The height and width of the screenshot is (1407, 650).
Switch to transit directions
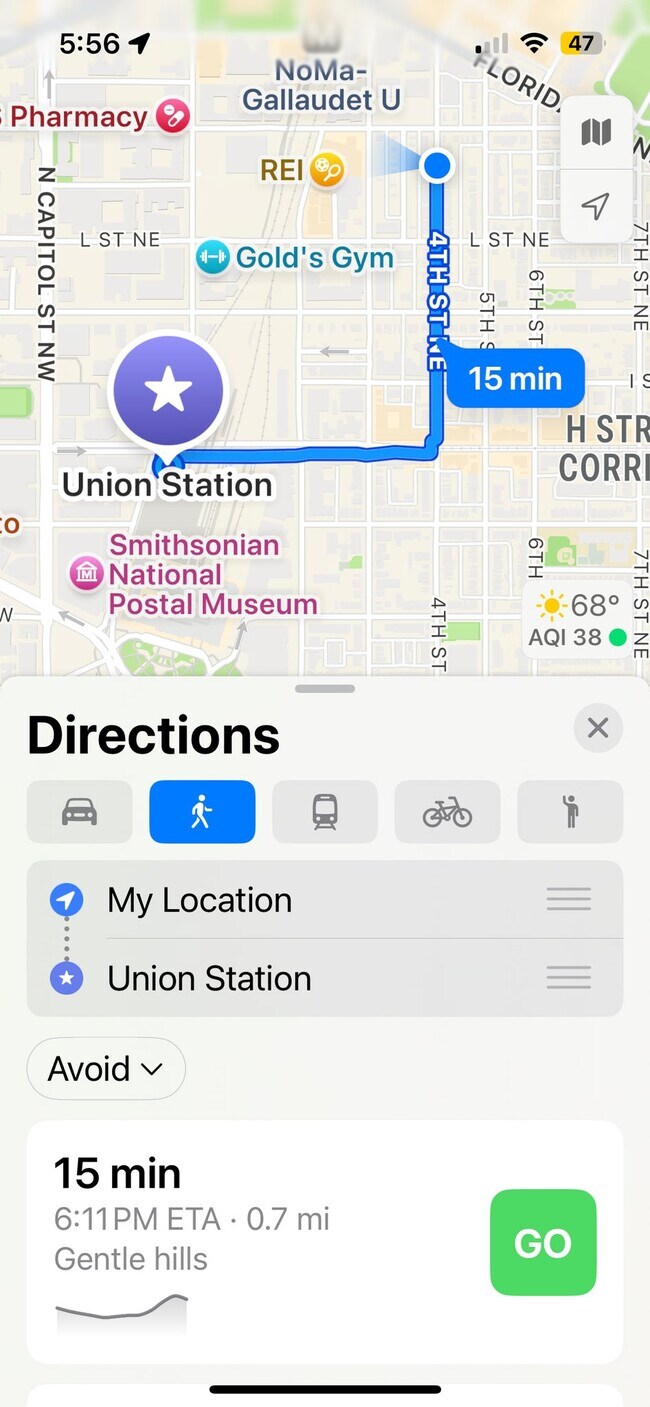pyautogui.click(x=325, y=812)
